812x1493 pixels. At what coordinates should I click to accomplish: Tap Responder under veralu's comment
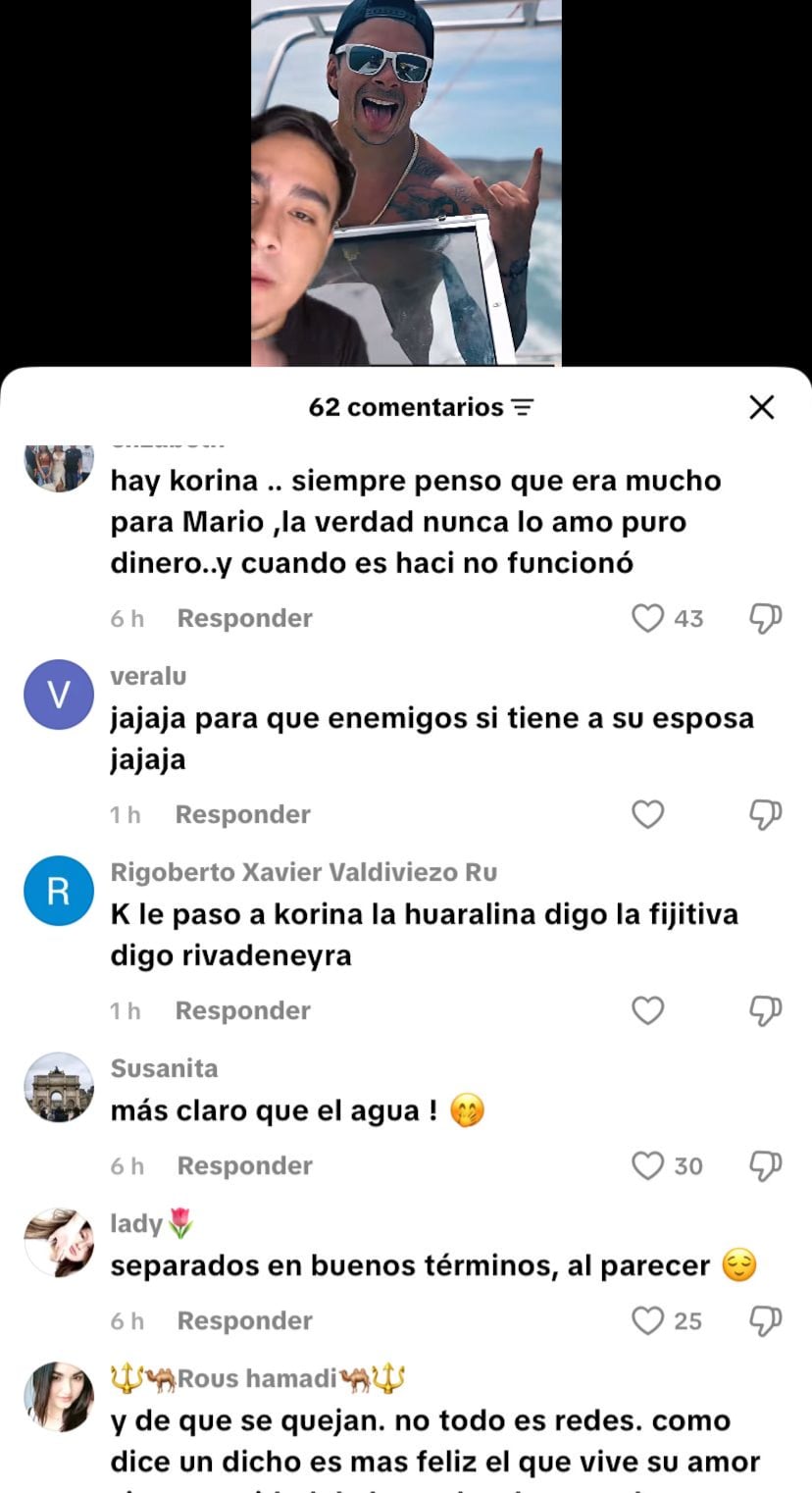tap(242, 813)
